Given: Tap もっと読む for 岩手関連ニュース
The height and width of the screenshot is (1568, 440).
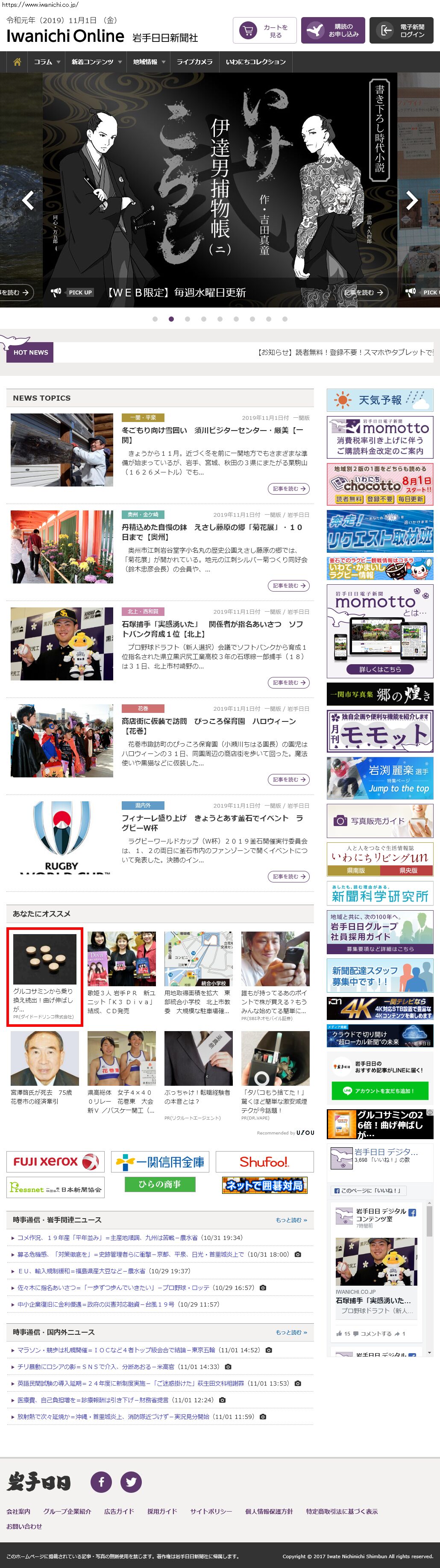Looking at the screenshot, I should 291,1220.
